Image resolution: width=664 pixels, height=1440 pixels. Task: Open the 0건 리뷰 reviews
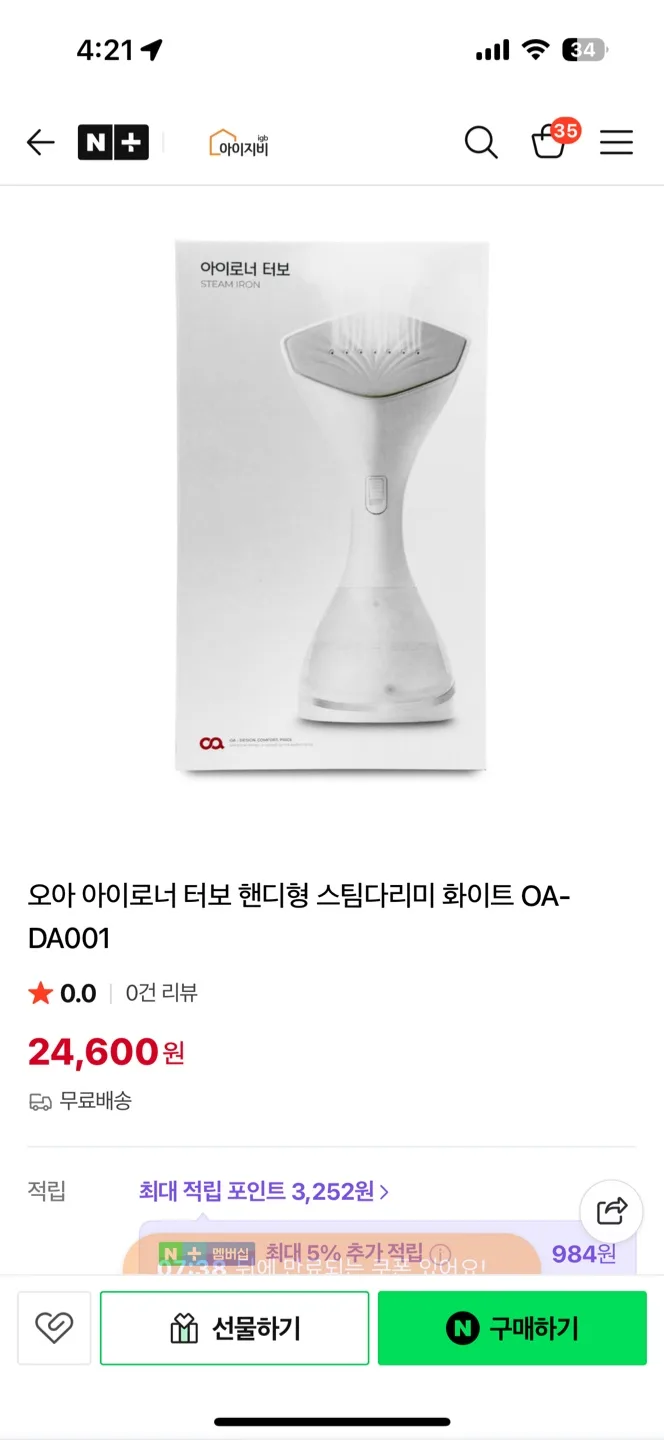pyautogui.click(x=162, y=993)
